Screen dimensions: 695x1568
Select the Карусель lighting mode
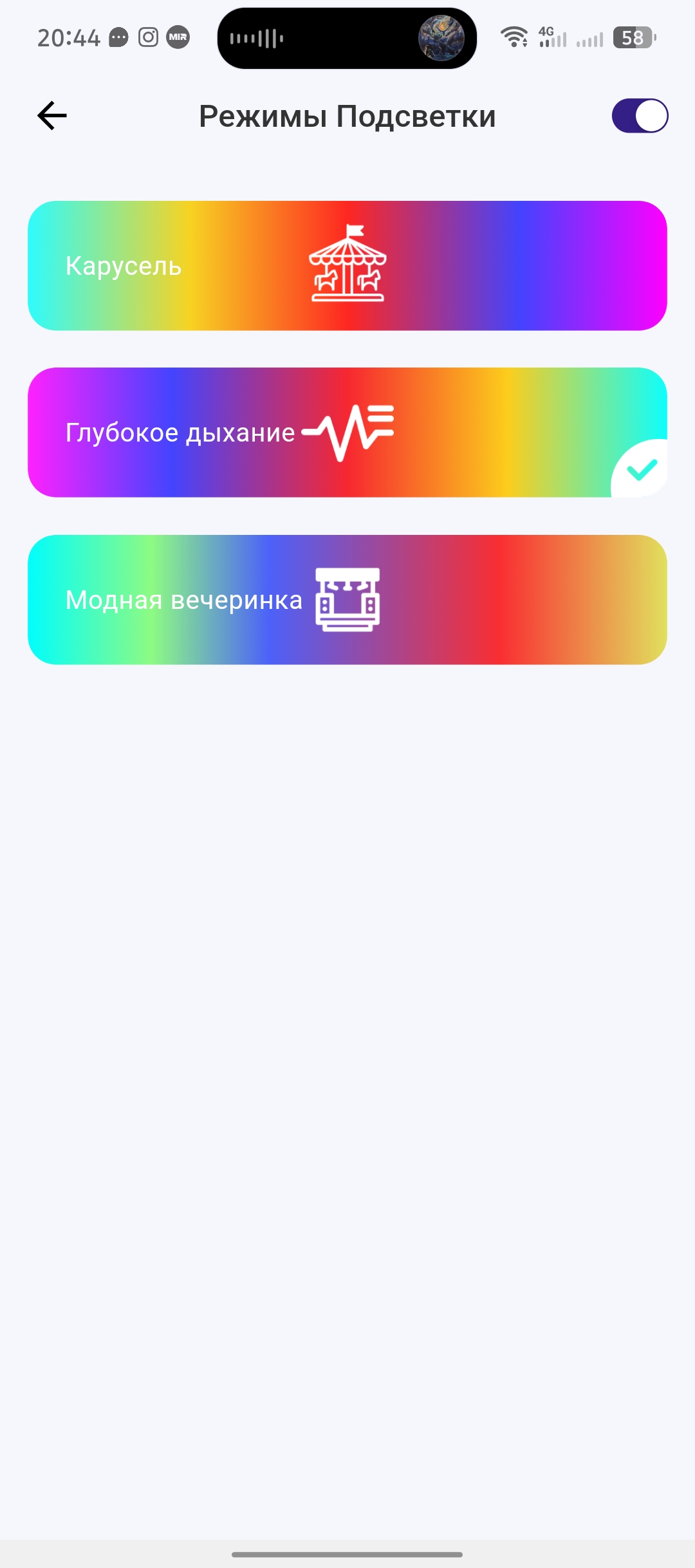(347, 266)
